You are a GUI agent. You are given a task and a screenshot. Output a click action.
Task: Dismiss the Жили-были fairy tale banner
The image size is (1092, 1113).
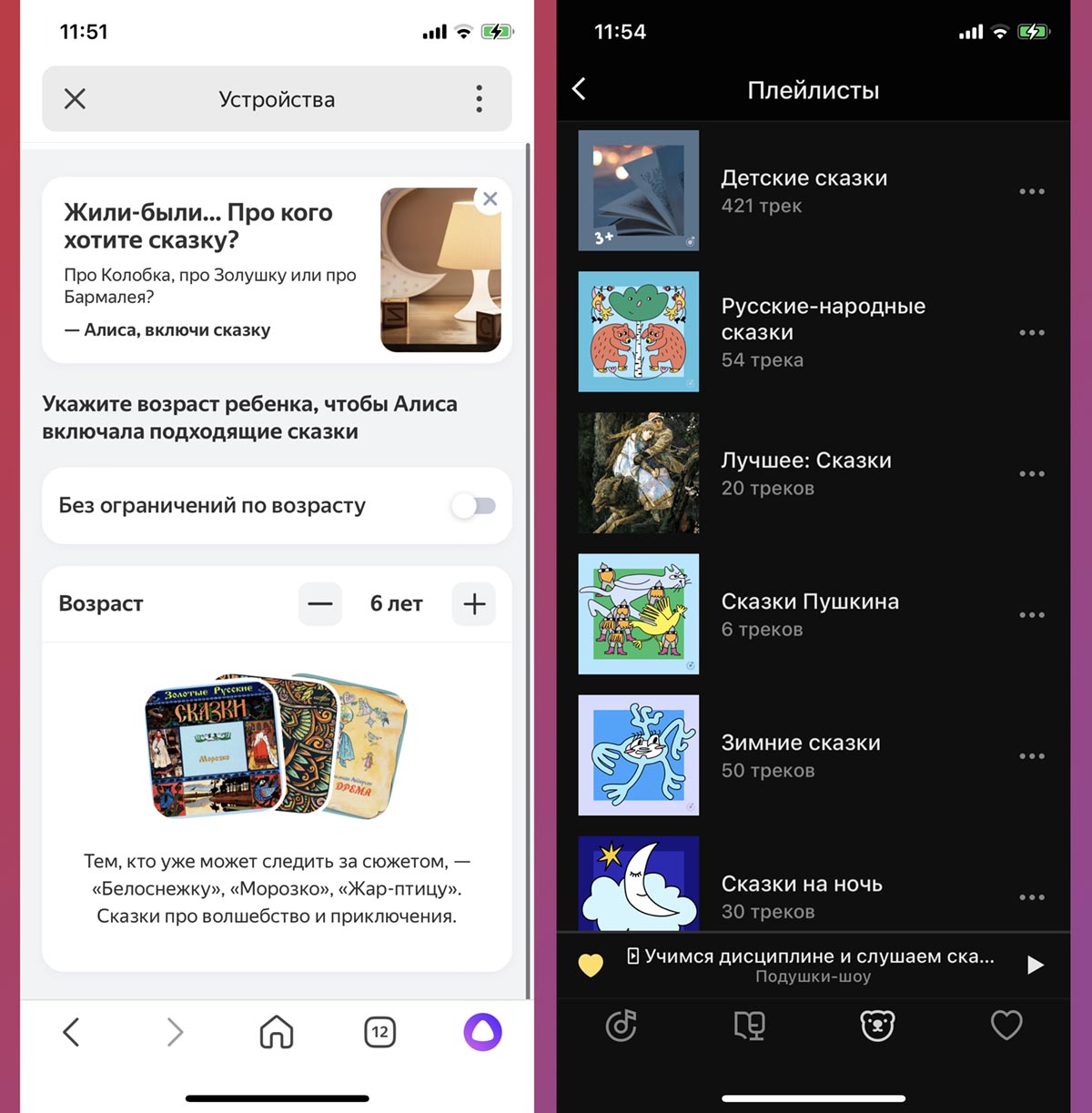(490, 199)
